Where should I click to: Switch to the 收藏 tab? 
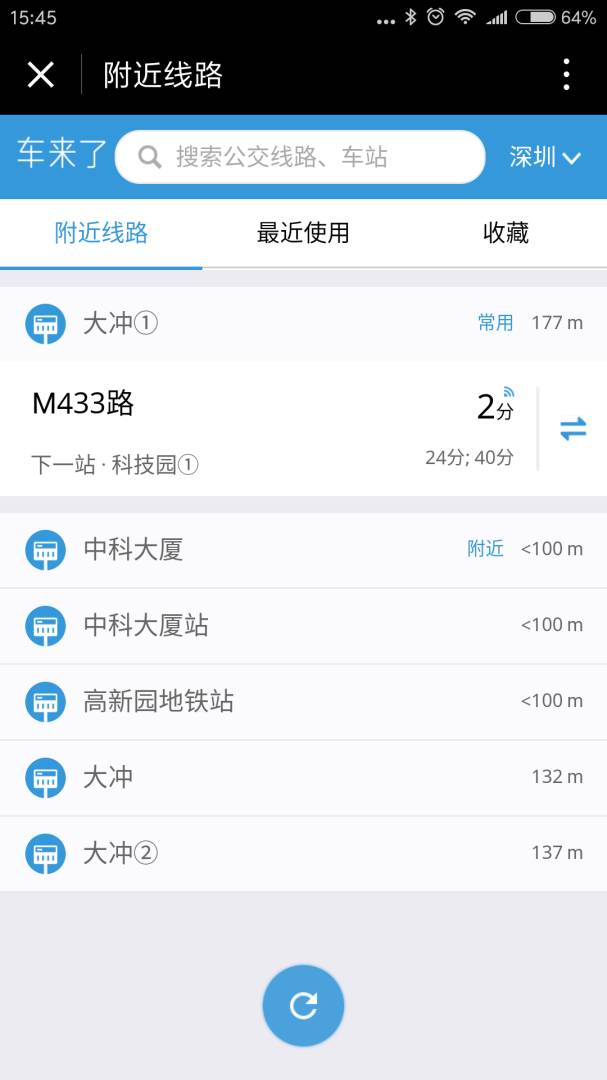coord(505,233)
